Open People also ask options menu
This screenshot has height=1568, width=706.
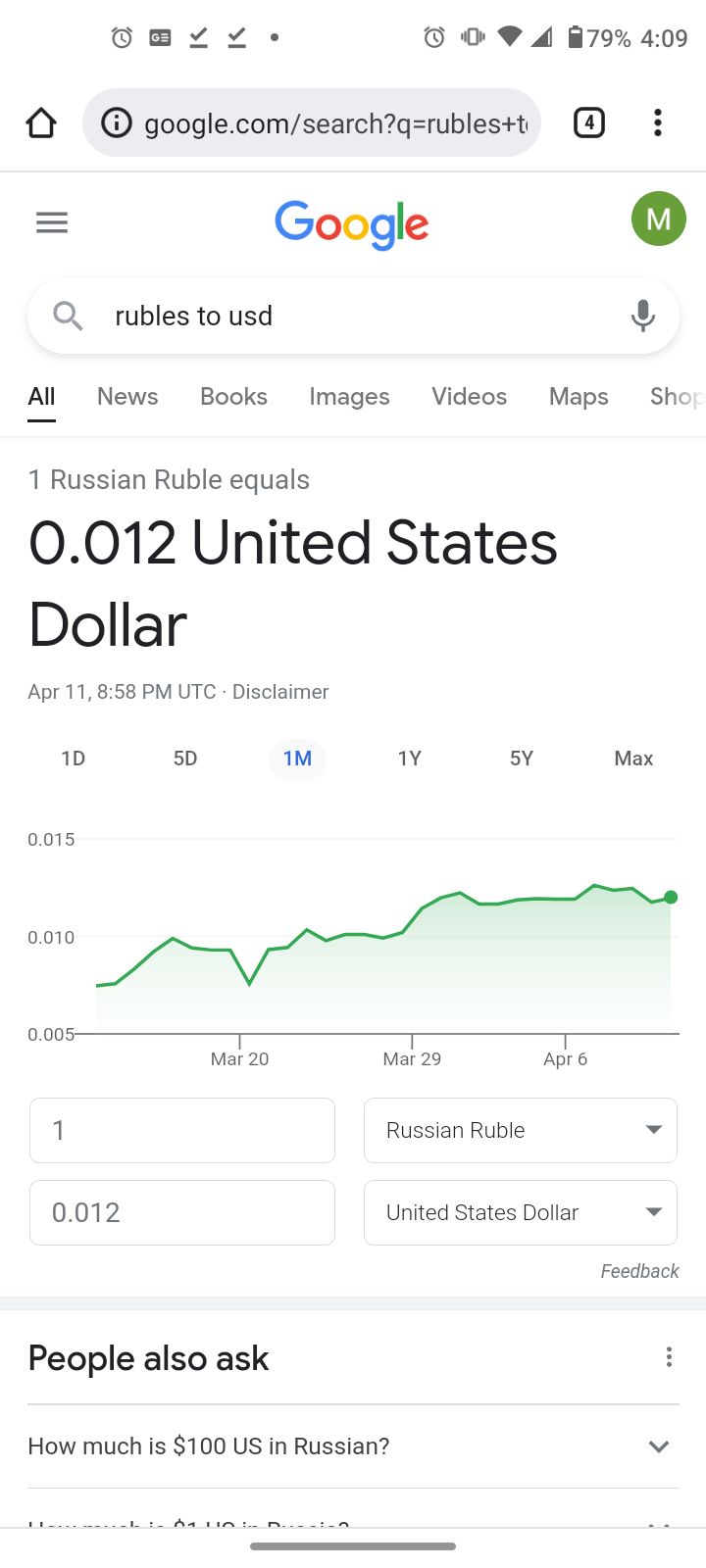pyautogui.click(x=669, y=1357)
